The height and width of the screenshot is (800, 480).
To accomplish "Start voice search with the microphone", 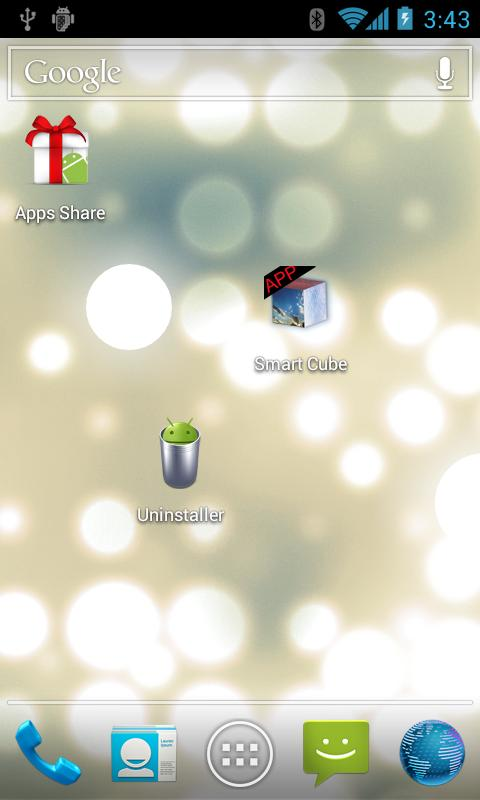I will [445, 73].
